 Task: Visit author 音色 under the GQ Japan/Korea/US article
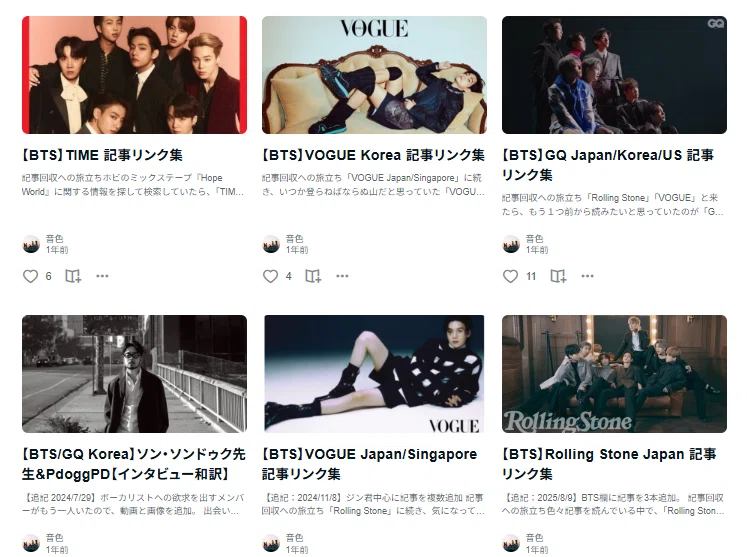(535, 239)
